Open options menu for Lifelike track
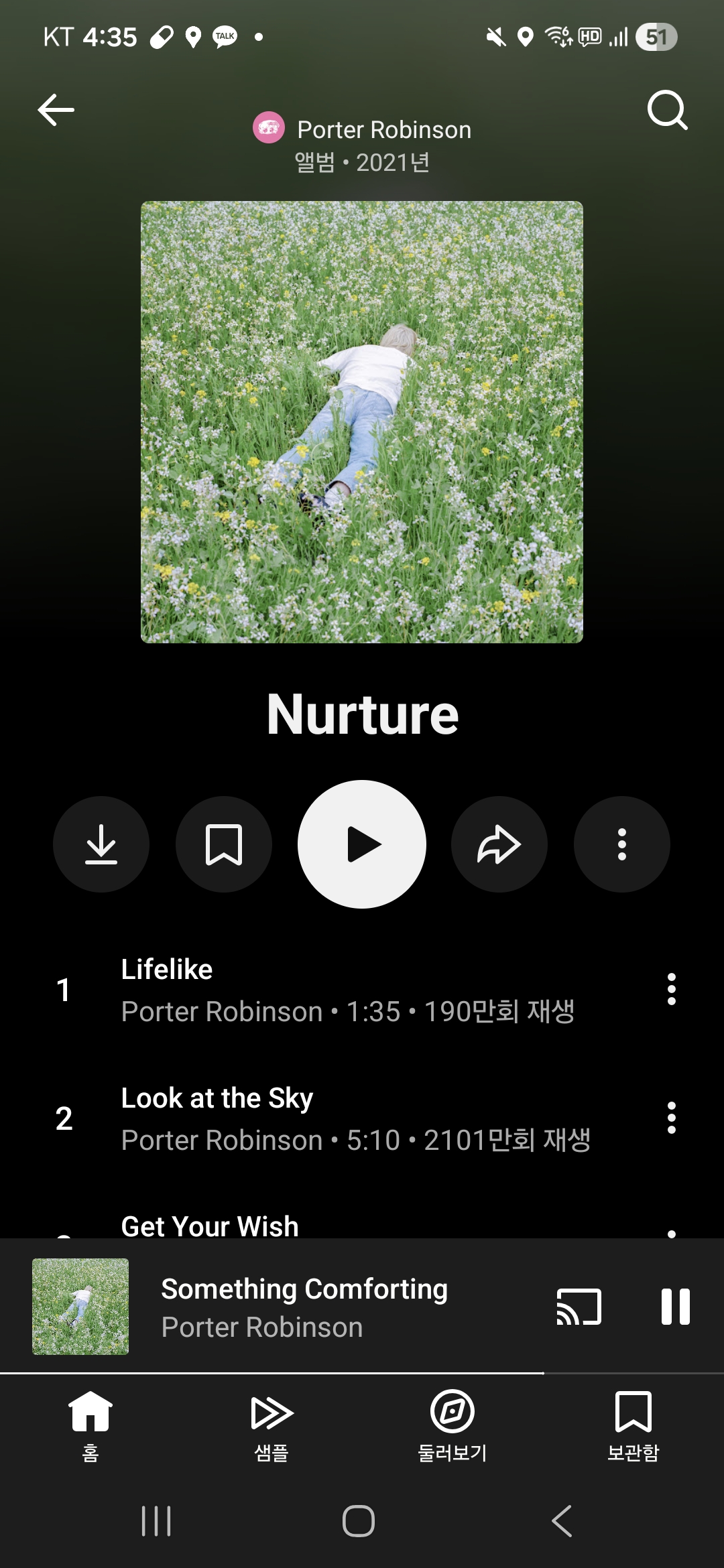724x1568 pixels. 672,989
